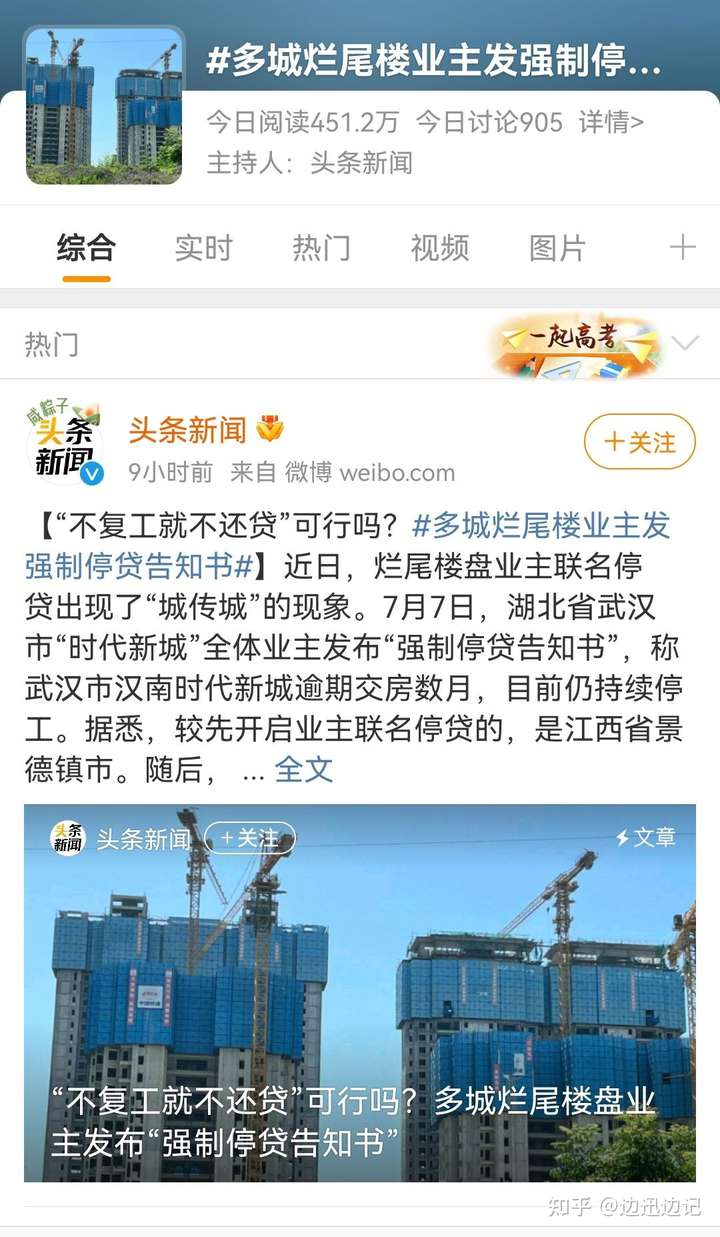Open the host 头条新闻 link
The height and width of the screenshot is (1237, 720).
pos(361,163)
